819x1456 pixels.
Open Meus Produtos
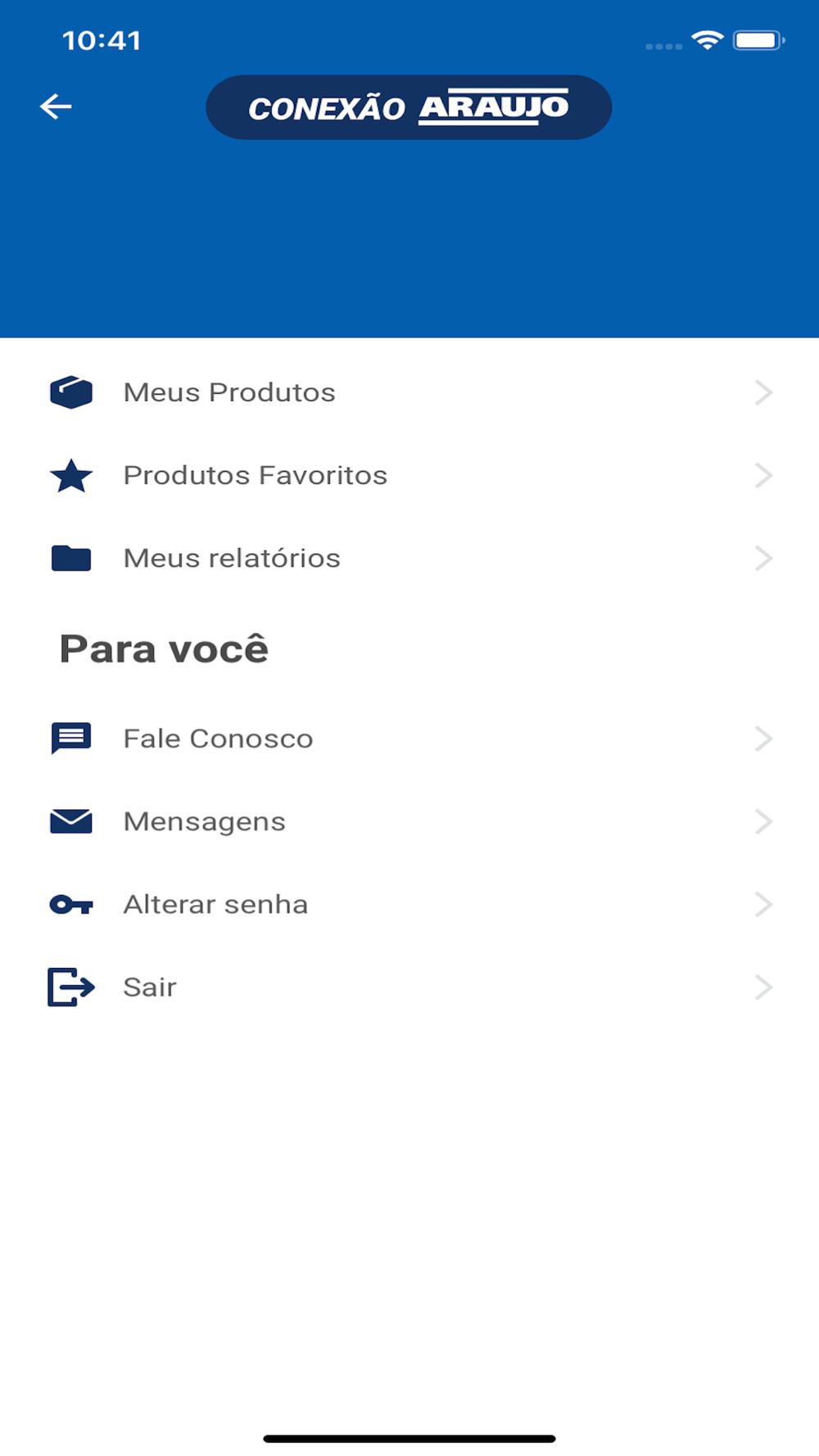tap(409, 392)
